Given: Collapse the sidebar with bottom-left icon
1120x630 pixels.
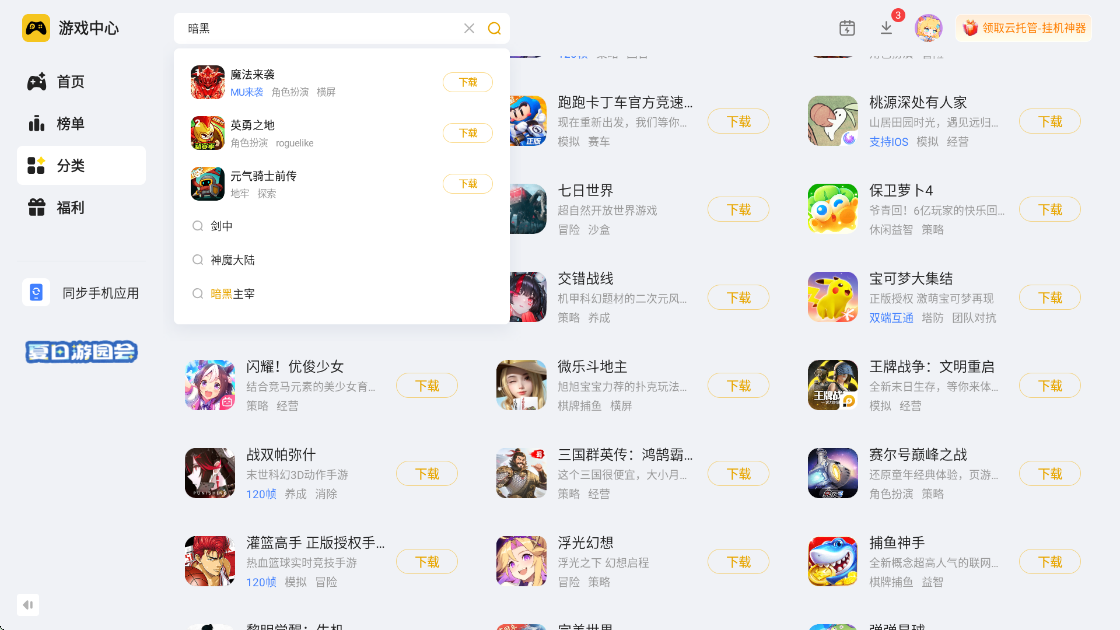Looking at the screenshot, I should click(28, 604).
